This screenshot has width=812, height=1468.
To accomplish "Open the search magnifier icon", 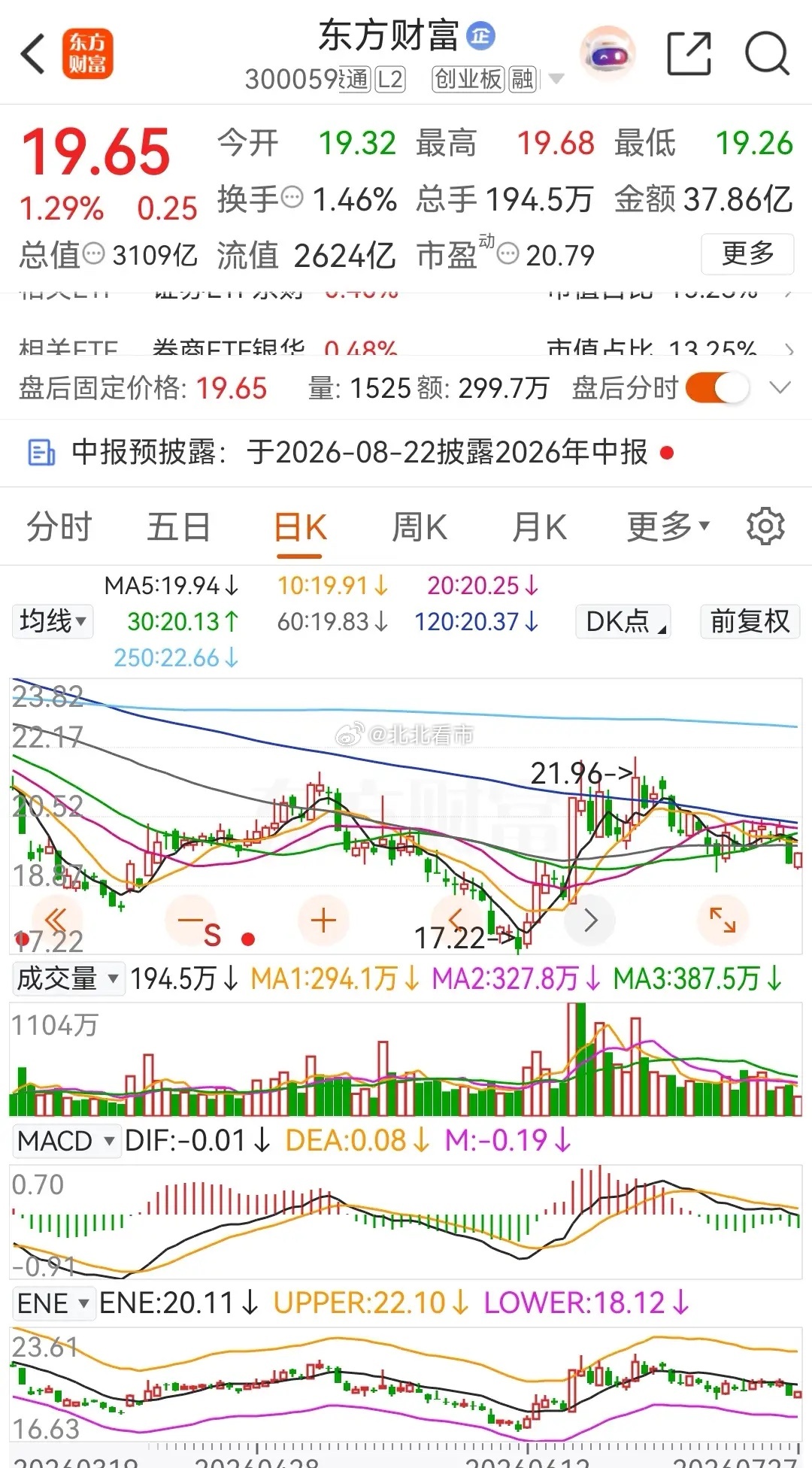I will [x=766, y=53].
